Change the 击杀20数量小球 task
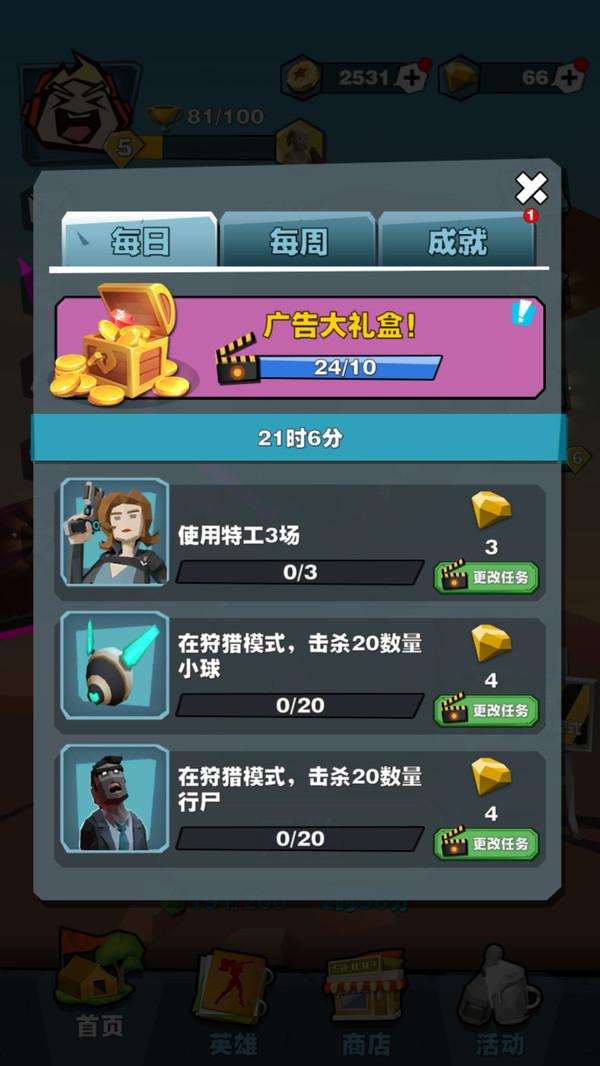 [x=487, y=711]
